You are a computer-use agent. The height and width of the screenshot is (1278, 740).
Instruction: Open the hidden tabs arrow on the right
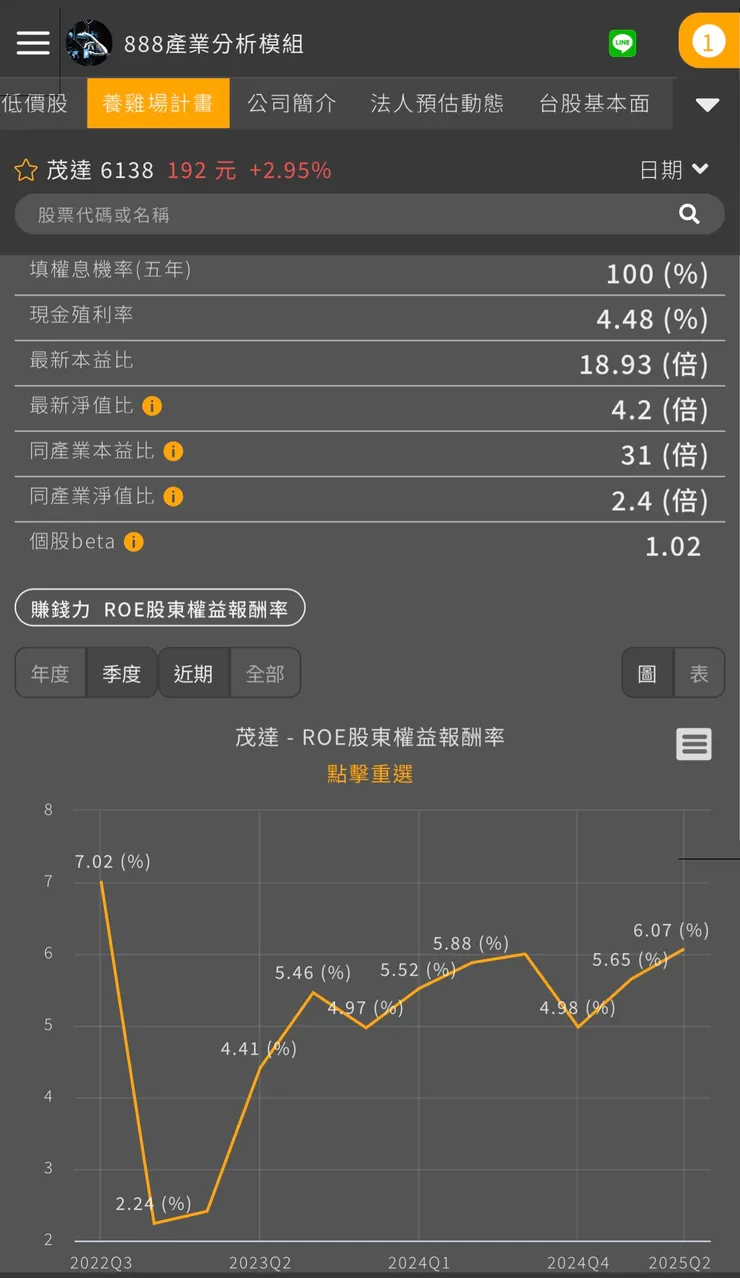708,104
